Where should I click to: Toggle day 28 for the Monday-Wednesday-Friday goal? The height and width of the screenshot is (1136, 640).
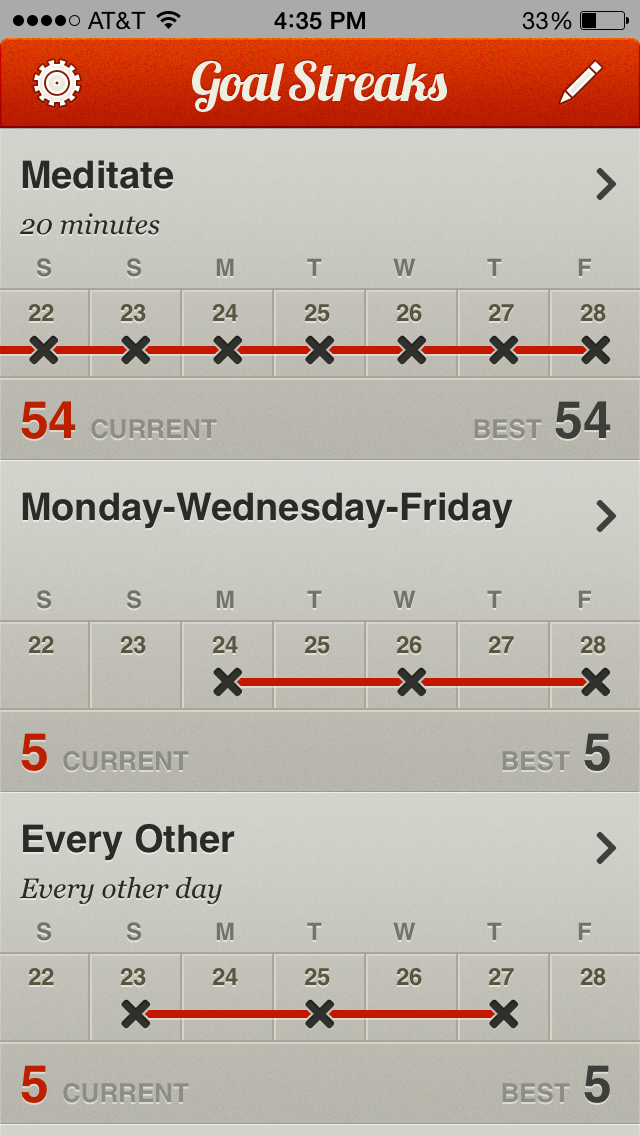tap(594, 666)
